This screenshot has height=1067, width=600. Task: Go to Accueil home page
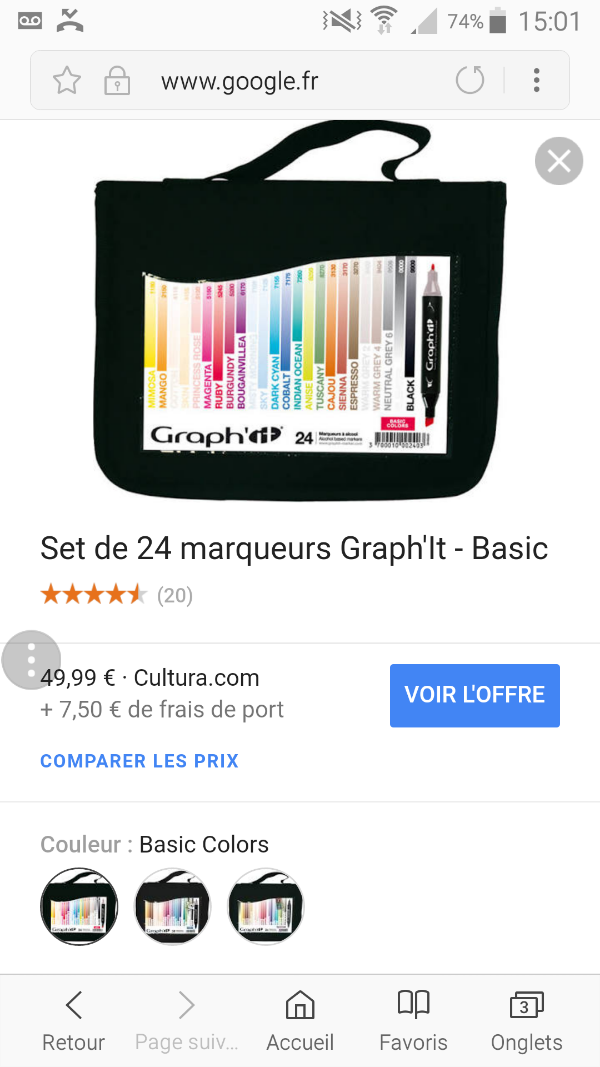[x=300, y=1020]
